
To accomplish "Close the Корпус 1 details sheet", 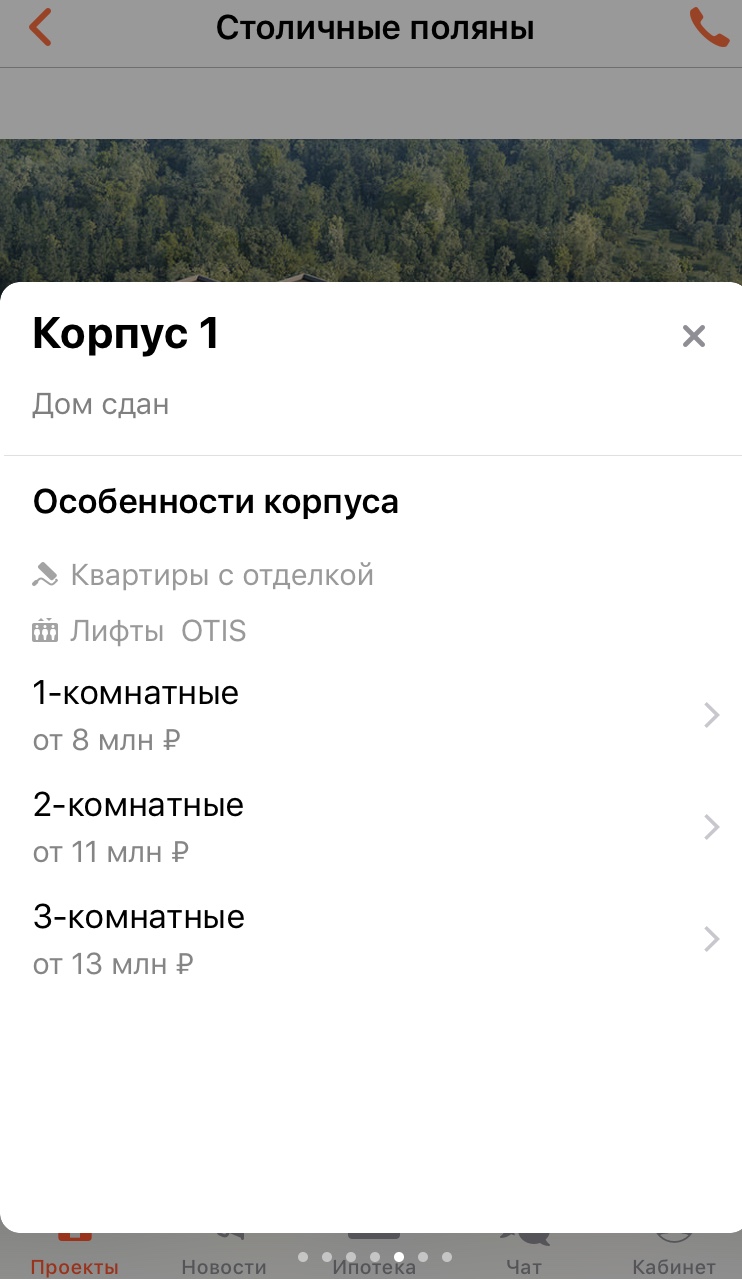I will click(693, 336).
